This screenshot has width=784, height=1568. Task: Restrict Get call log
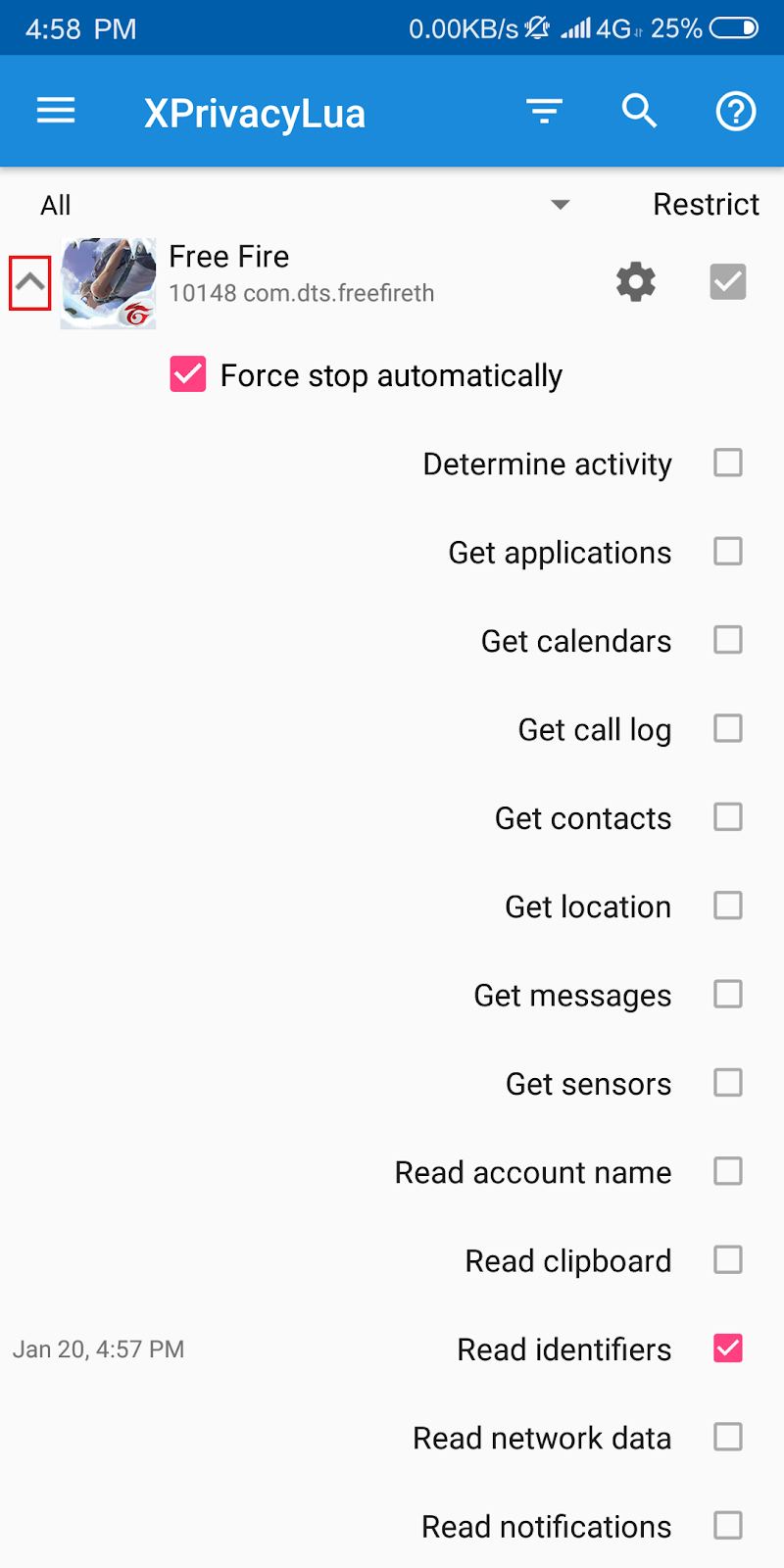point(727,728)
